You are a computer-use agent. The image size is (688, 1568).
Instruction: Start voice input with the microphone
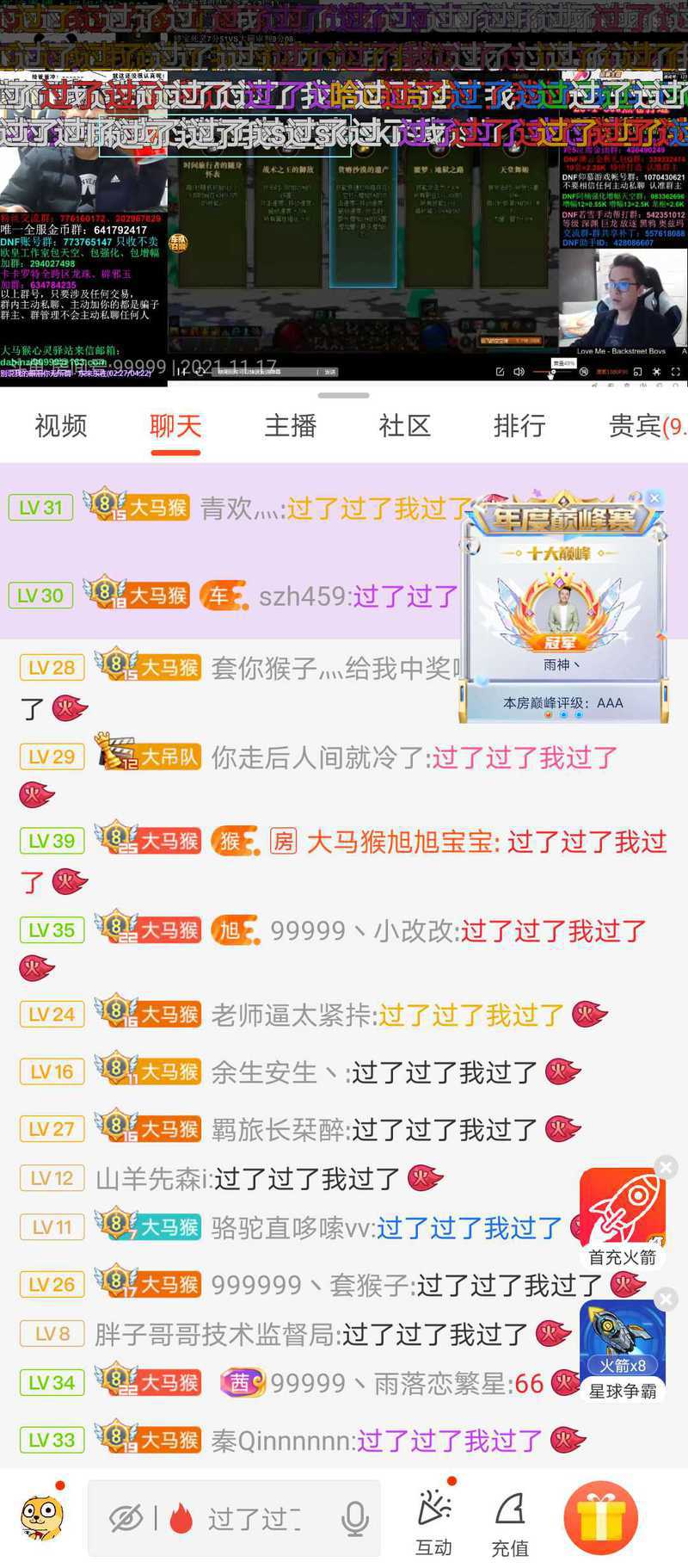pos(354,1519)
